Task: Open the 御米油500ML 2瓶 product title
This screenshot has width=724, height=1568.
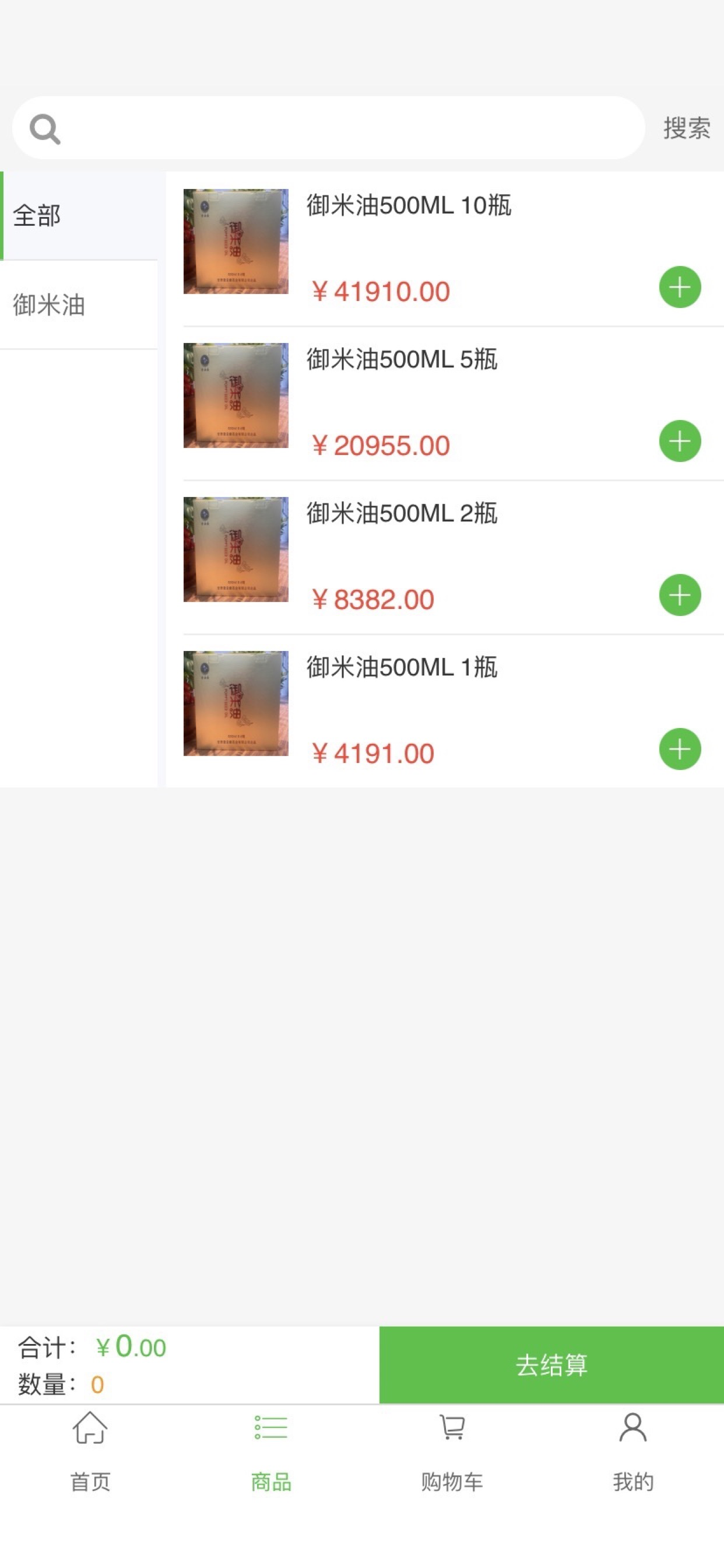Action: pyautogui.click(x=402, y=513)
